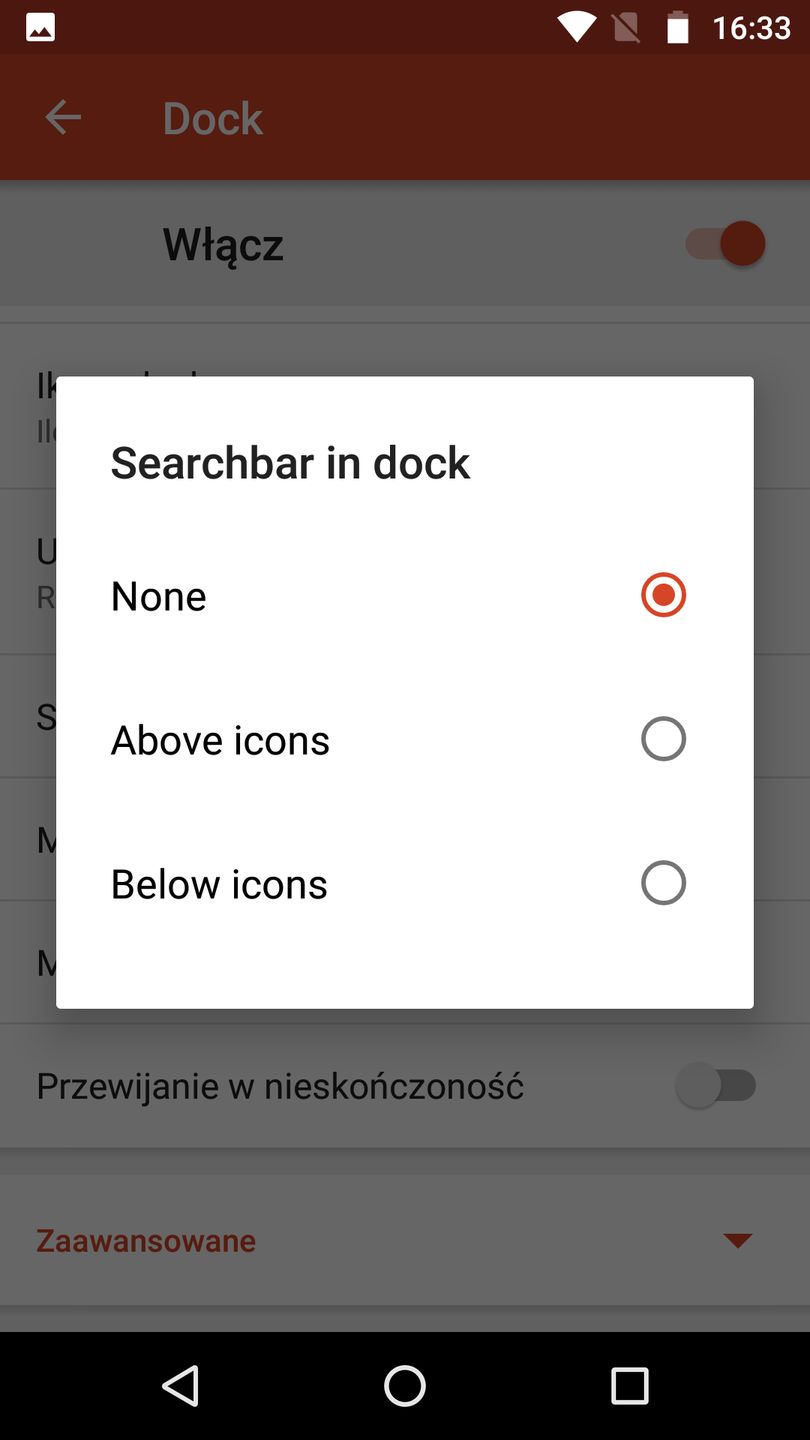The width and height of the screenshot is (810, 1440).
Task: Tap the Dock screen title
Action: (213, 117)
